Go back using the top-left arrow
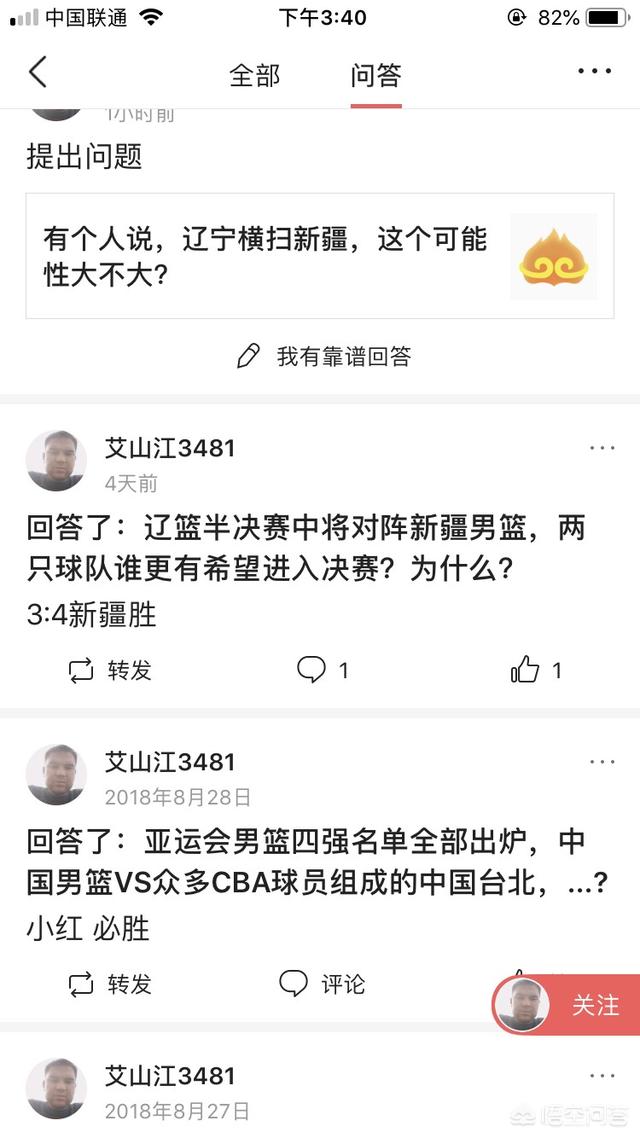This screenshot has width=640, height=1138. (x=38, y=73)
